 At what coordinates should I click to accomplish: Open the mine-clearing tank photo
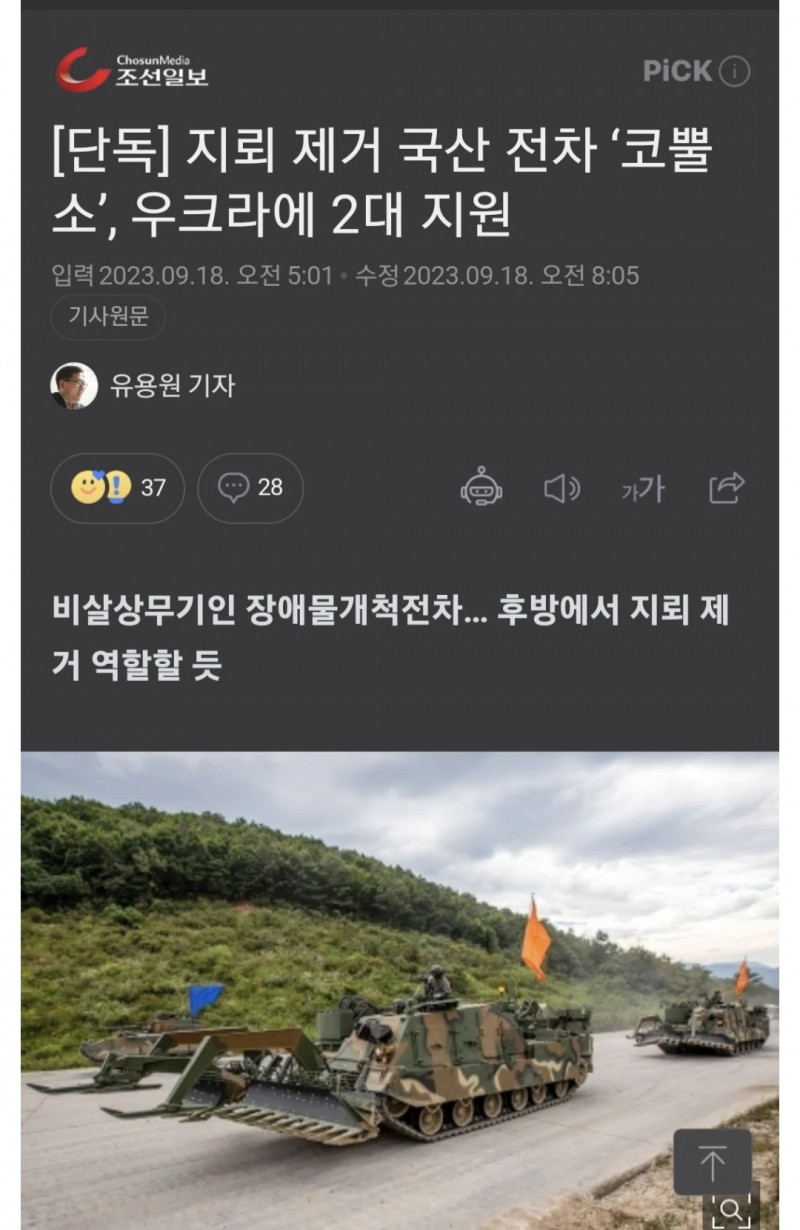pos(400,990)
